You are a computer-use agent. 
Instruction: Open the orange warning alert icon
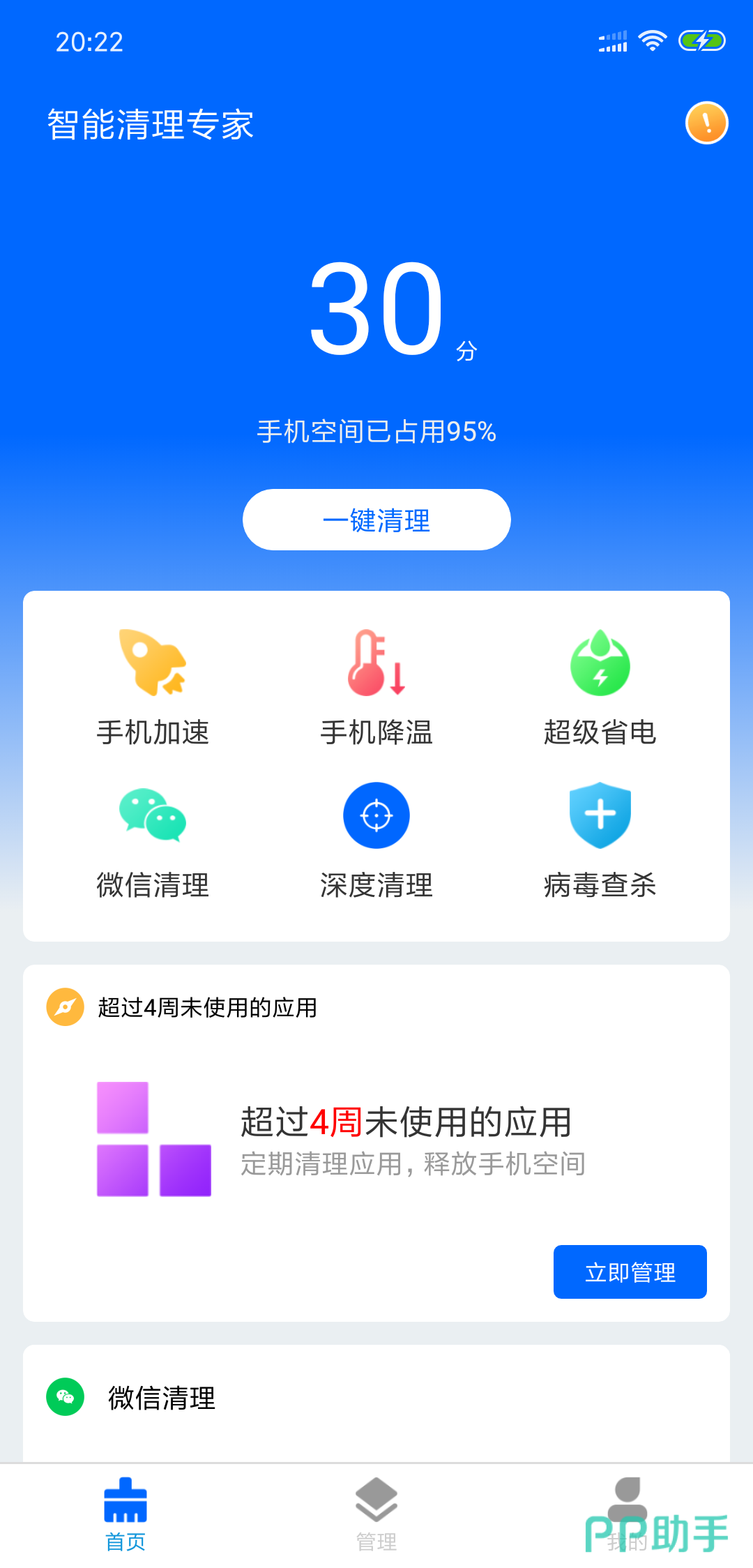click(x=706, y=123)
